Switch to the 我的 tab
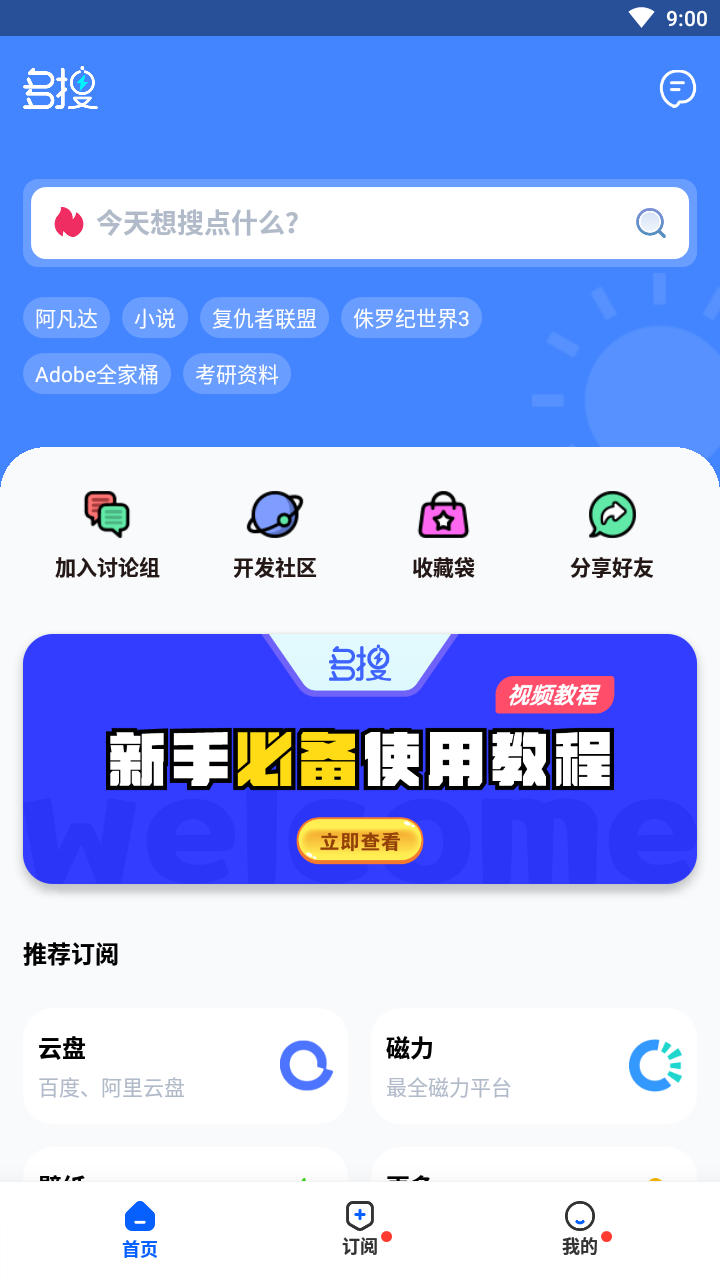Screen dimensions: 720x1280 coord(580,1230)
